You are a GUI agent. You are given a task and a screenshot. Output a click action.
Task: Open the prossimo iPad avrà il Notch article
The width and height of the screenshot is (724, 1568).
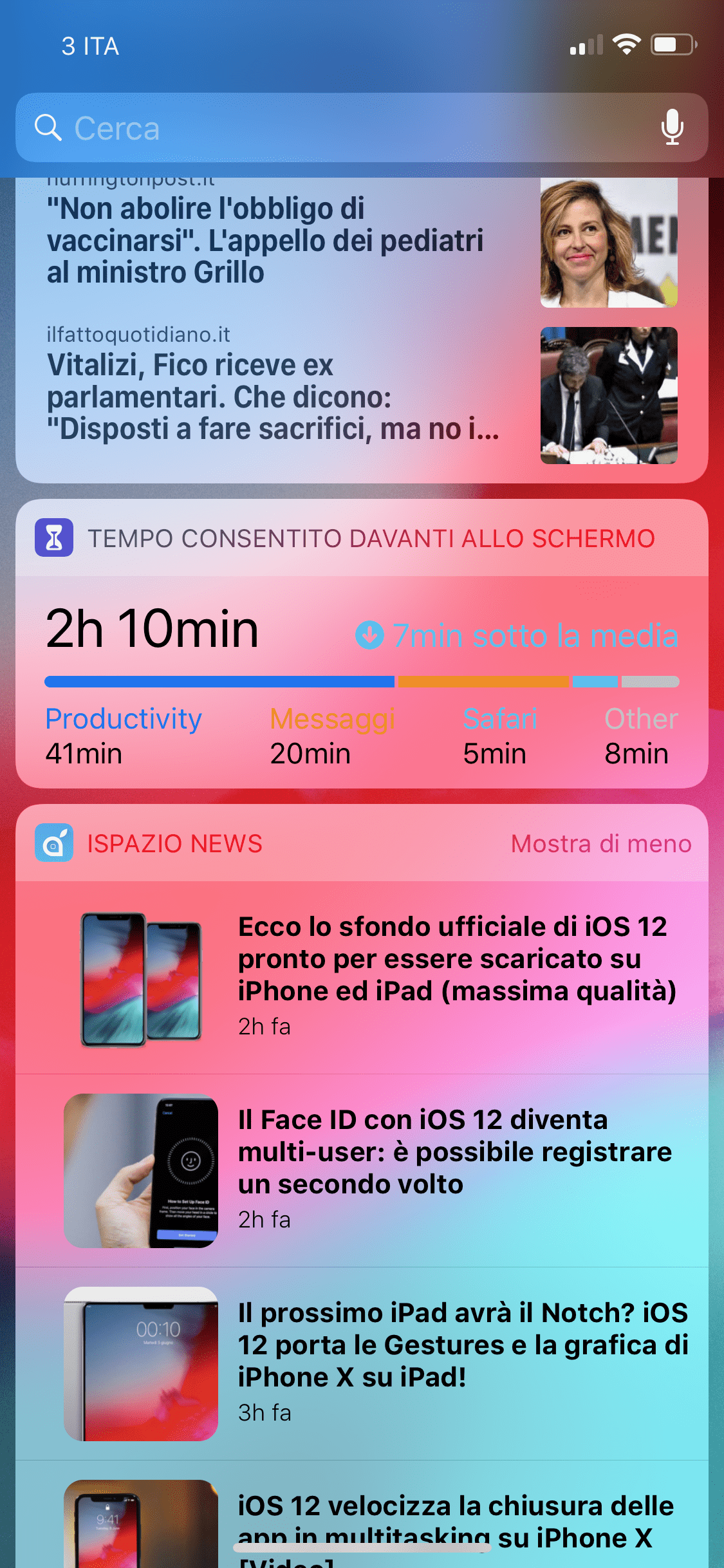362,1363
